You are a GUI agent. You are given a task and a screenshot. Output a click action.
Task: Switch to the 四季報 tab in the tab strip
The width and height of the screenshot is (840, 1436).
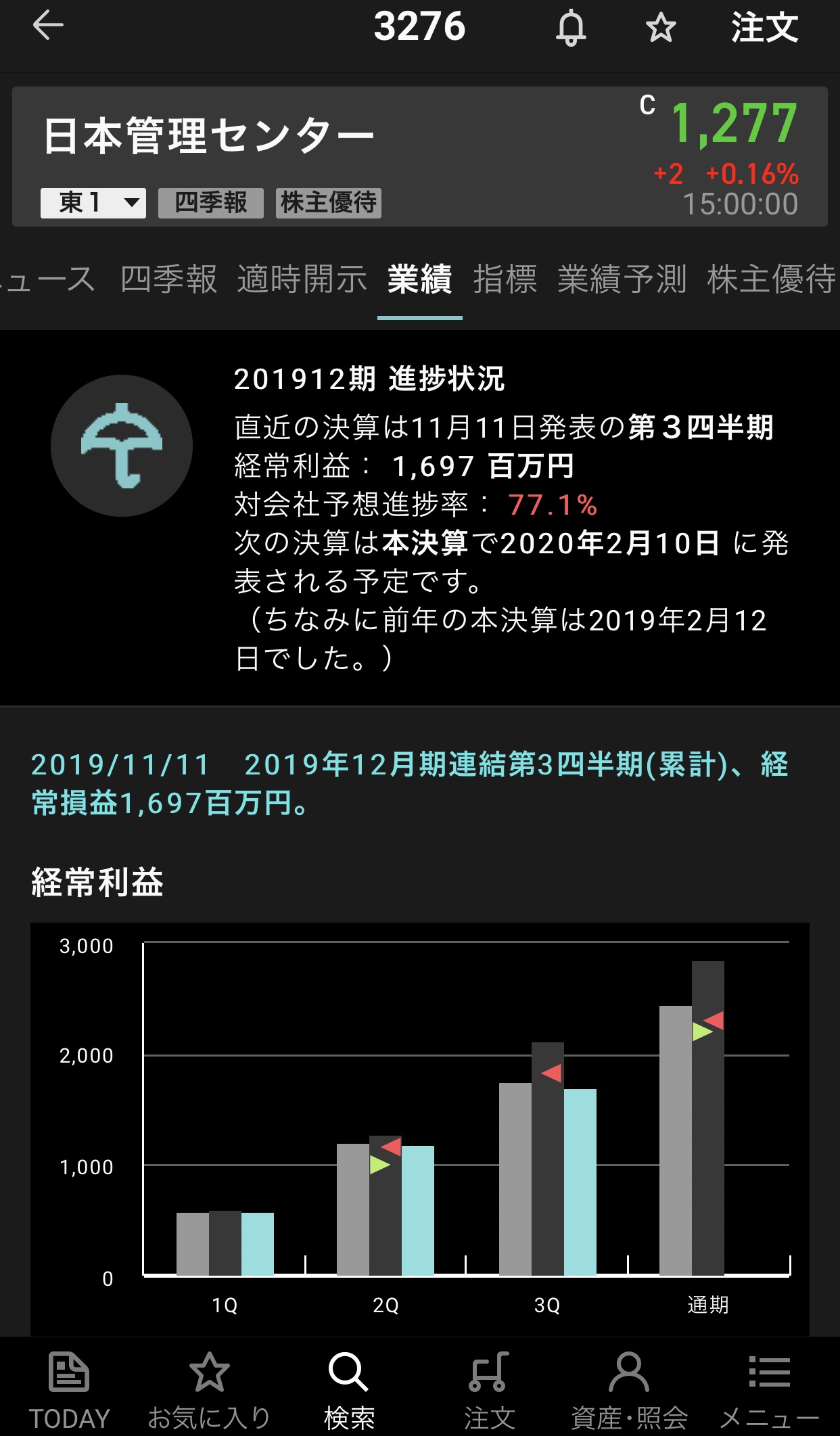point(168,279)
